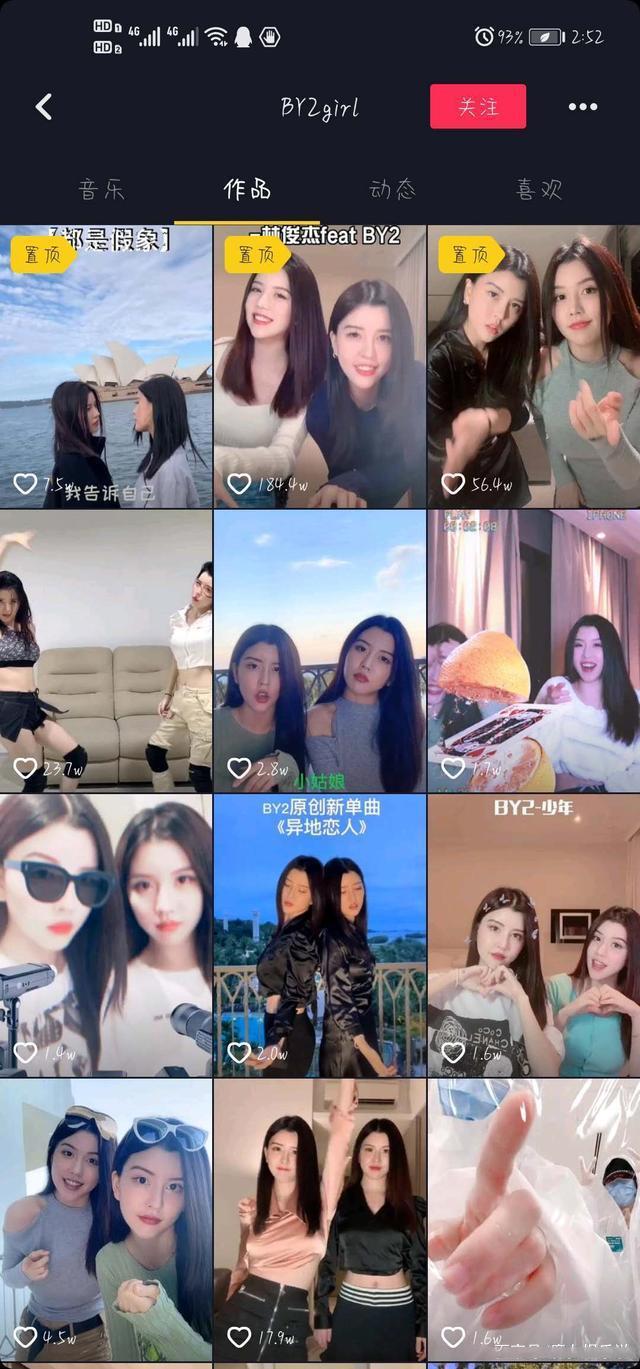The height and width of the screenshot is (1369, 640).
Task: Select the 作品 tab
Action: click(247, 189)
